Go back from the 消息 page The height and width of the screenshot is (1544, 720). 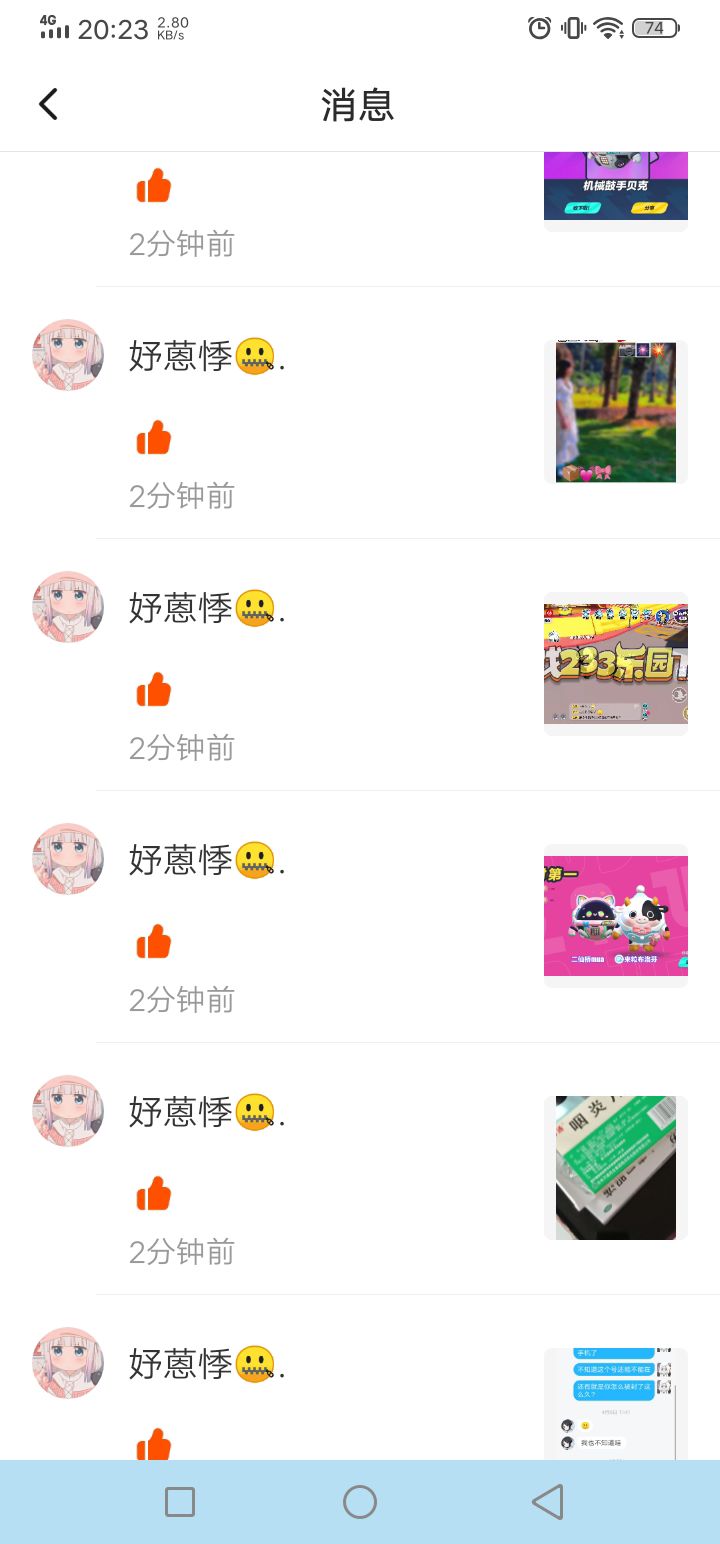48,104
